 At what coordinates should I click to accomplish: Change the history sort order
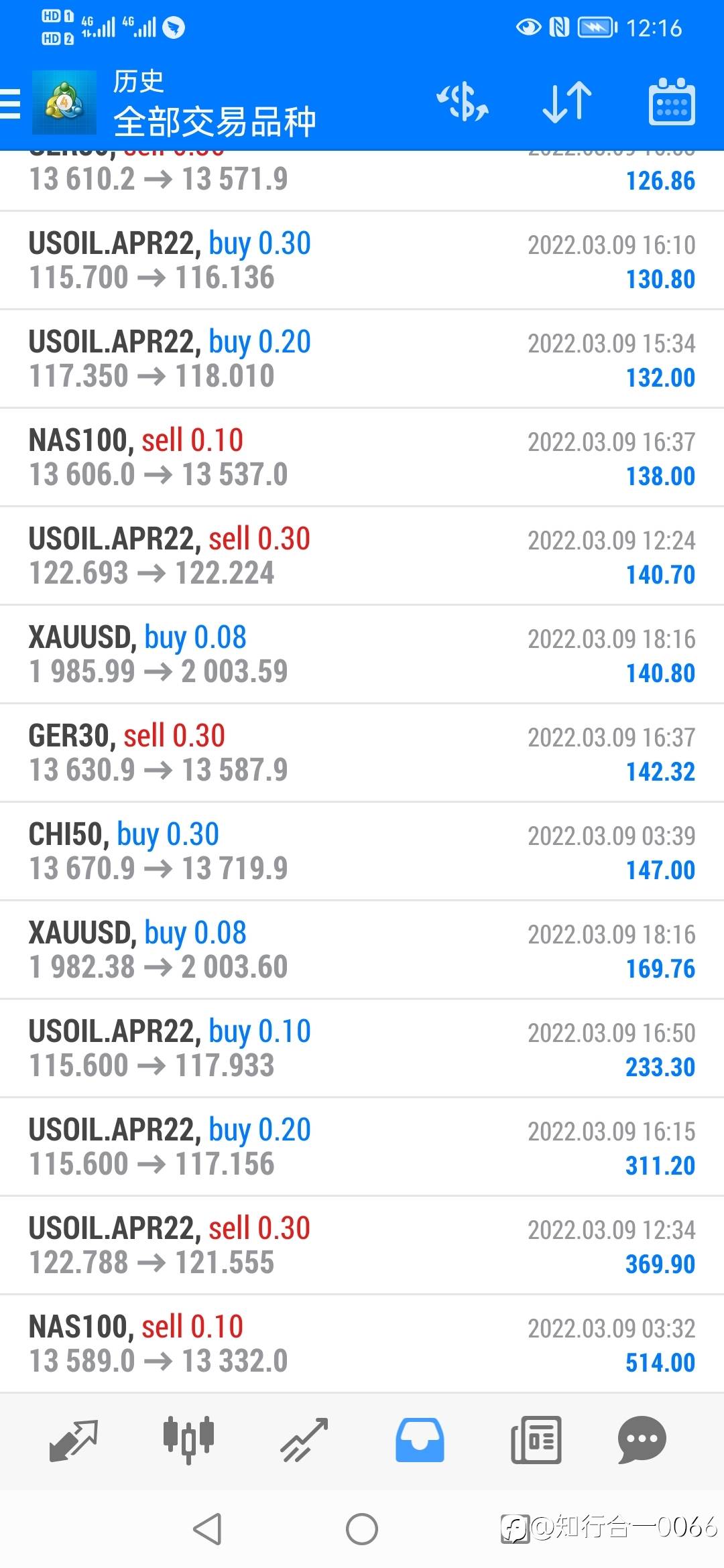(567, 103)
